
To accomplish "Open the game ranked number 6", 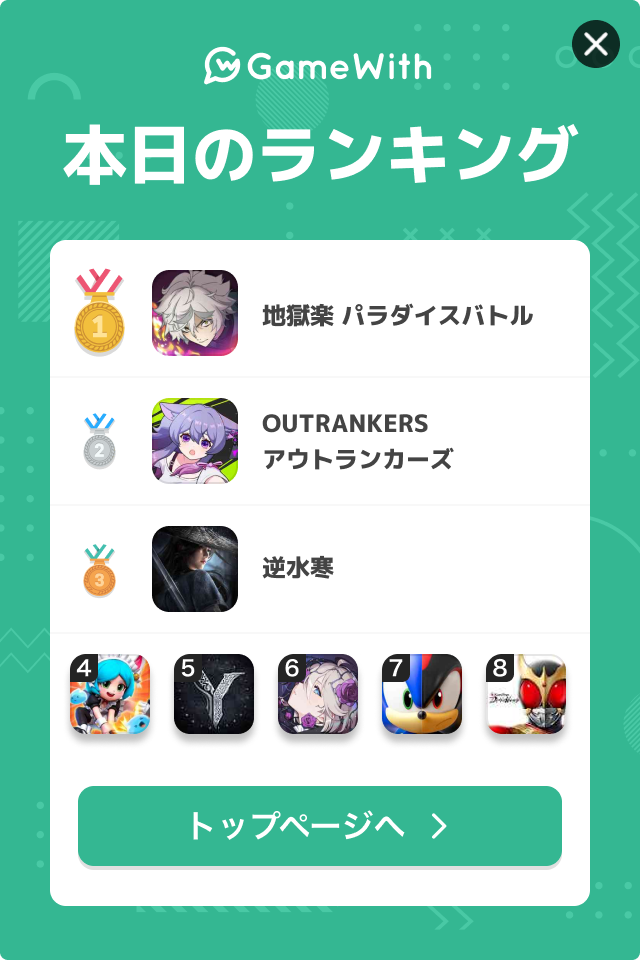I will [x=318, y=694].
